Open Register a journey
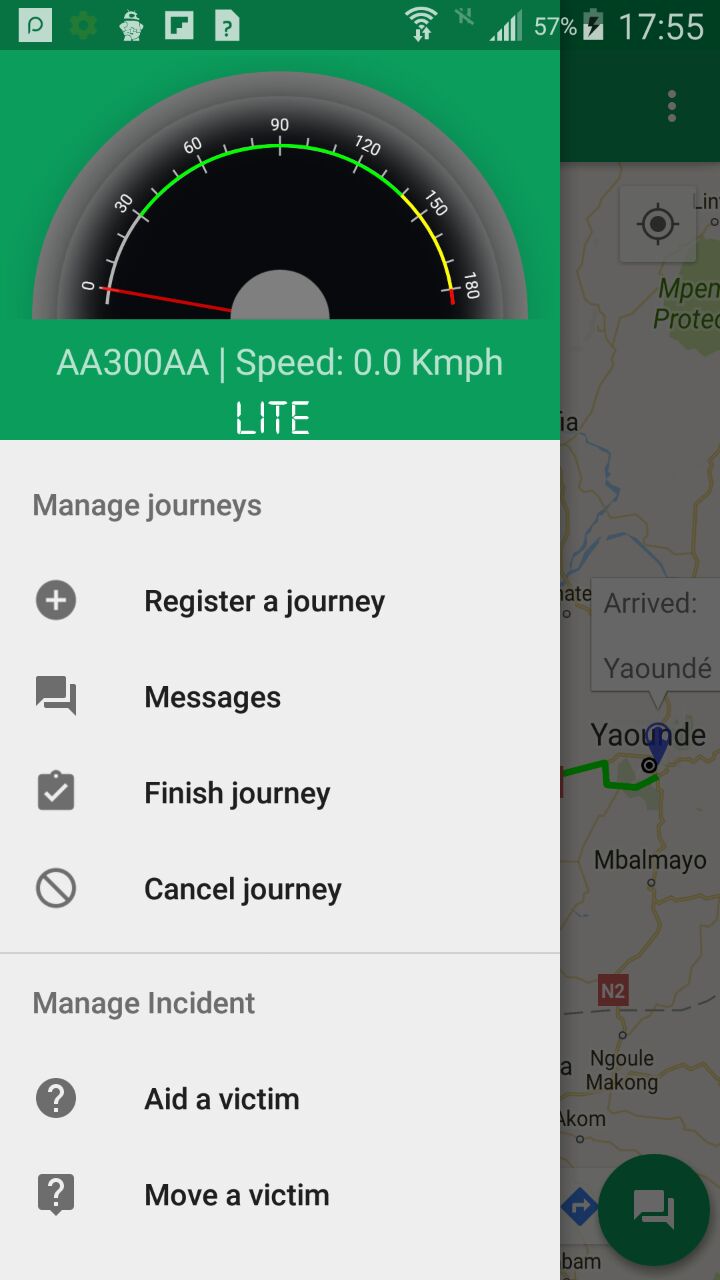The height and width of the screenshot is (1280, 720). pos(280,601)
